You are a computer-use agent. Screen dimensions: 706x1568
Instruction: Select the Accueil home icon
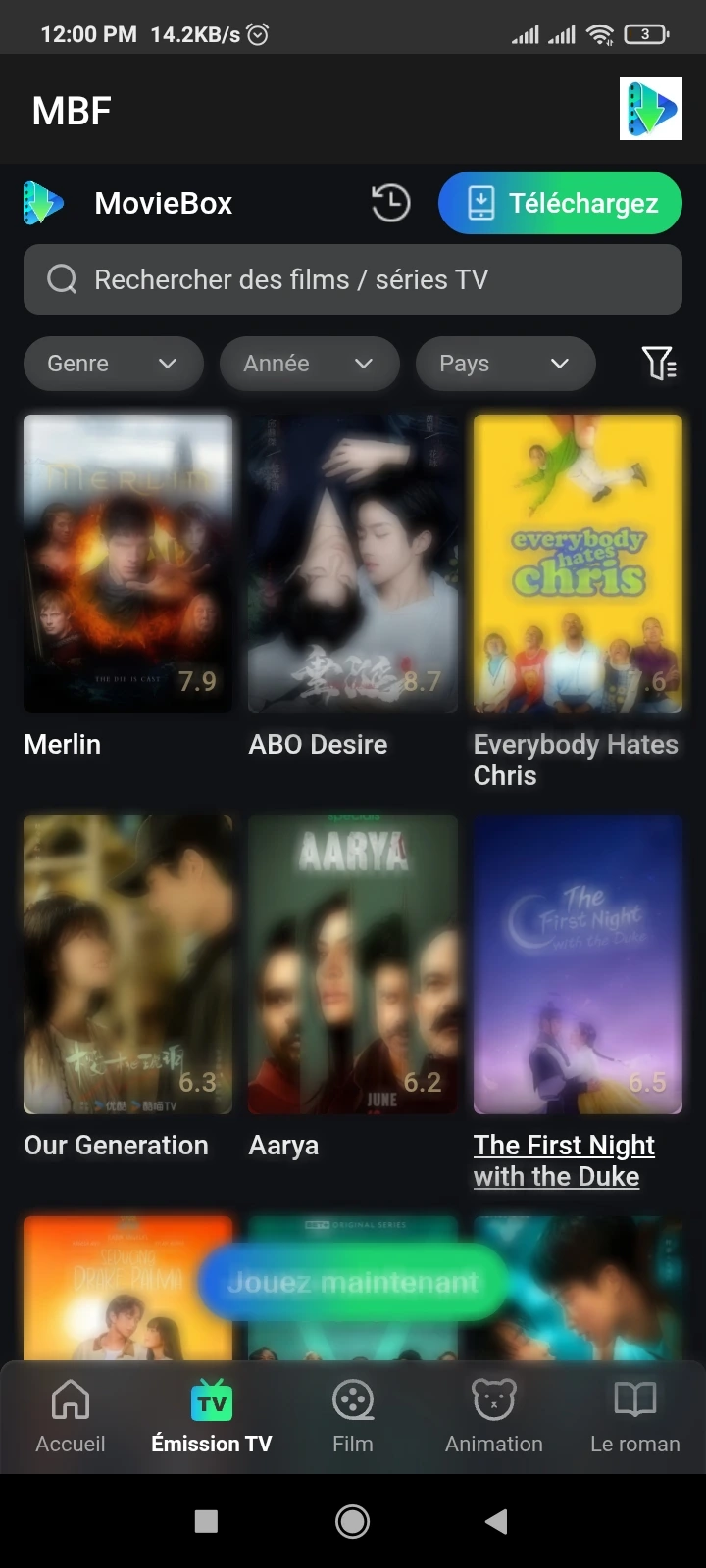[x=70, y=1400]
